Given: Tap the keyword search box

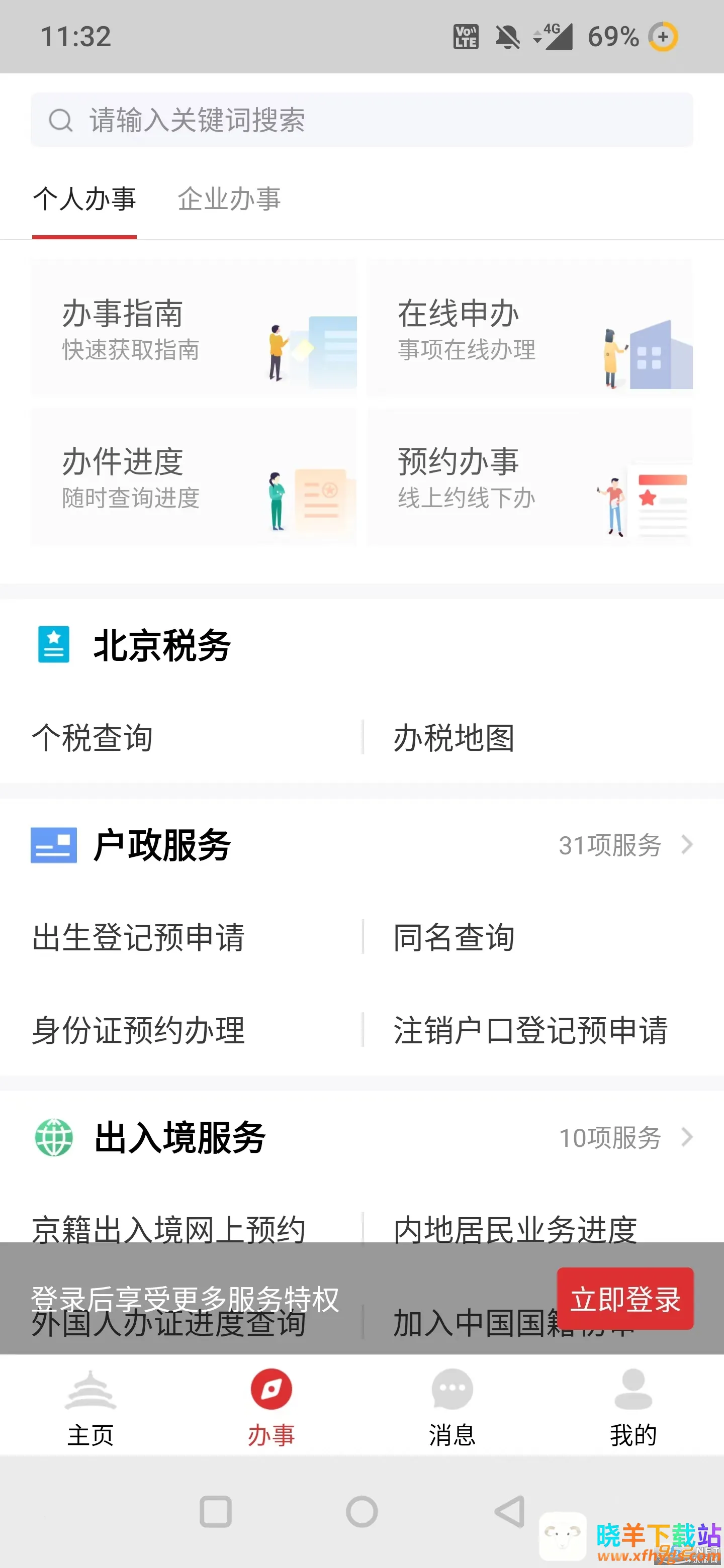Looking at the screenshot, I should (361, 120).
